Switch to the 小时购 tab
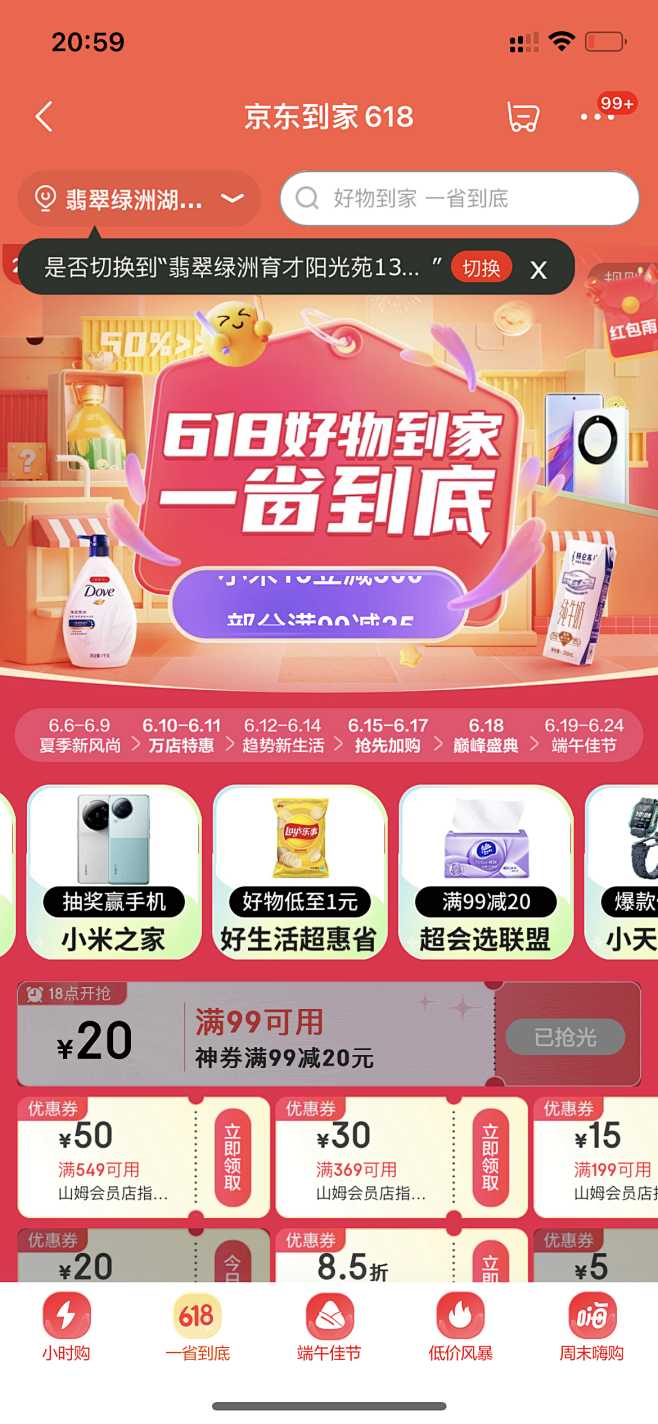658x1424 pixels. click(x=66, y=1327)
